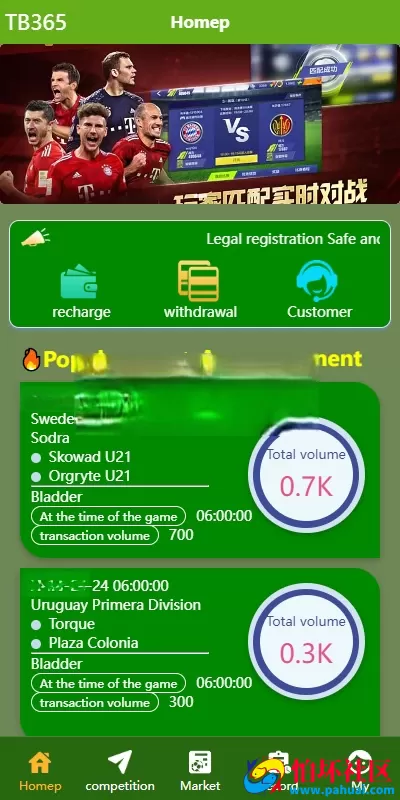Open the Skowad U21 vs Orgryte U21 match
400x800 pixels.
tap(200, 469)
